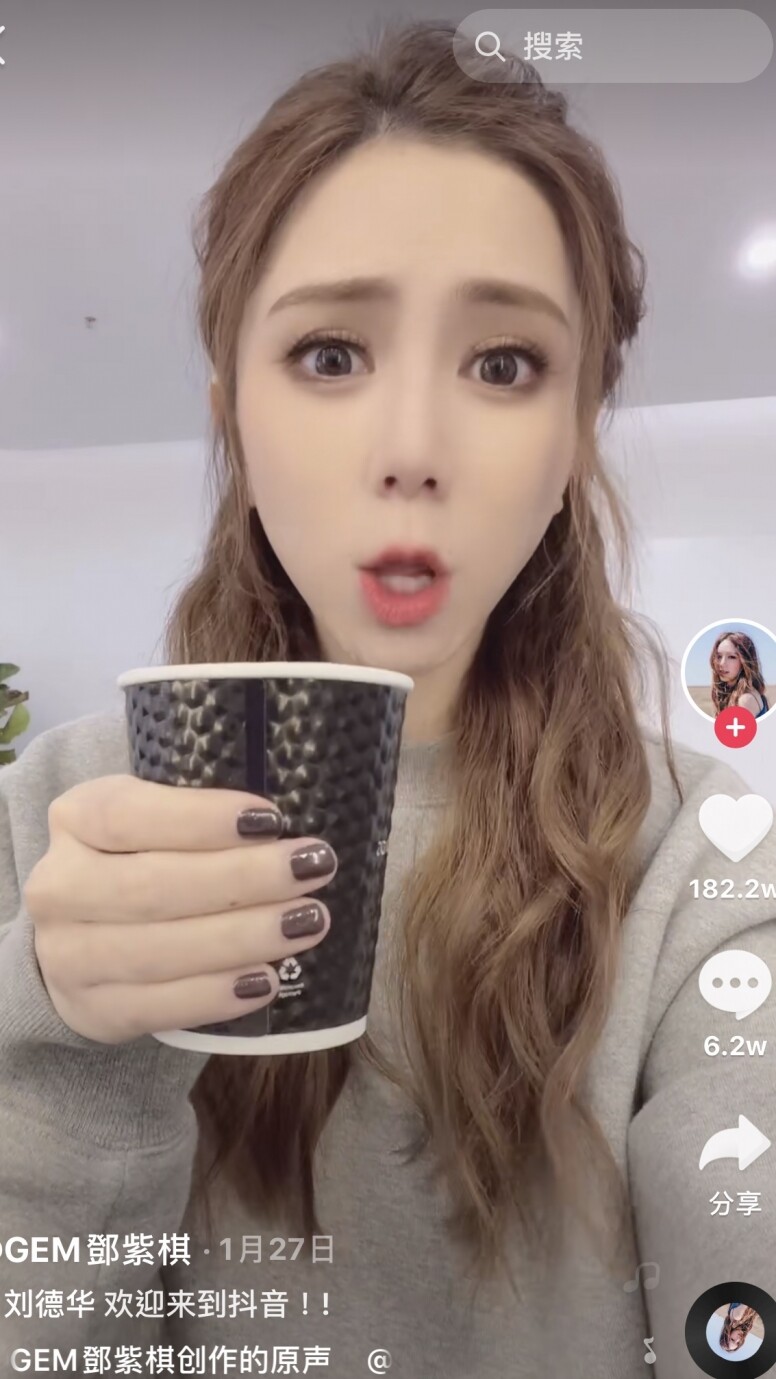This screenshot has width=776, height=1379.
Task: Tap the 刘德华 mention in caption
Action: 50,1304
